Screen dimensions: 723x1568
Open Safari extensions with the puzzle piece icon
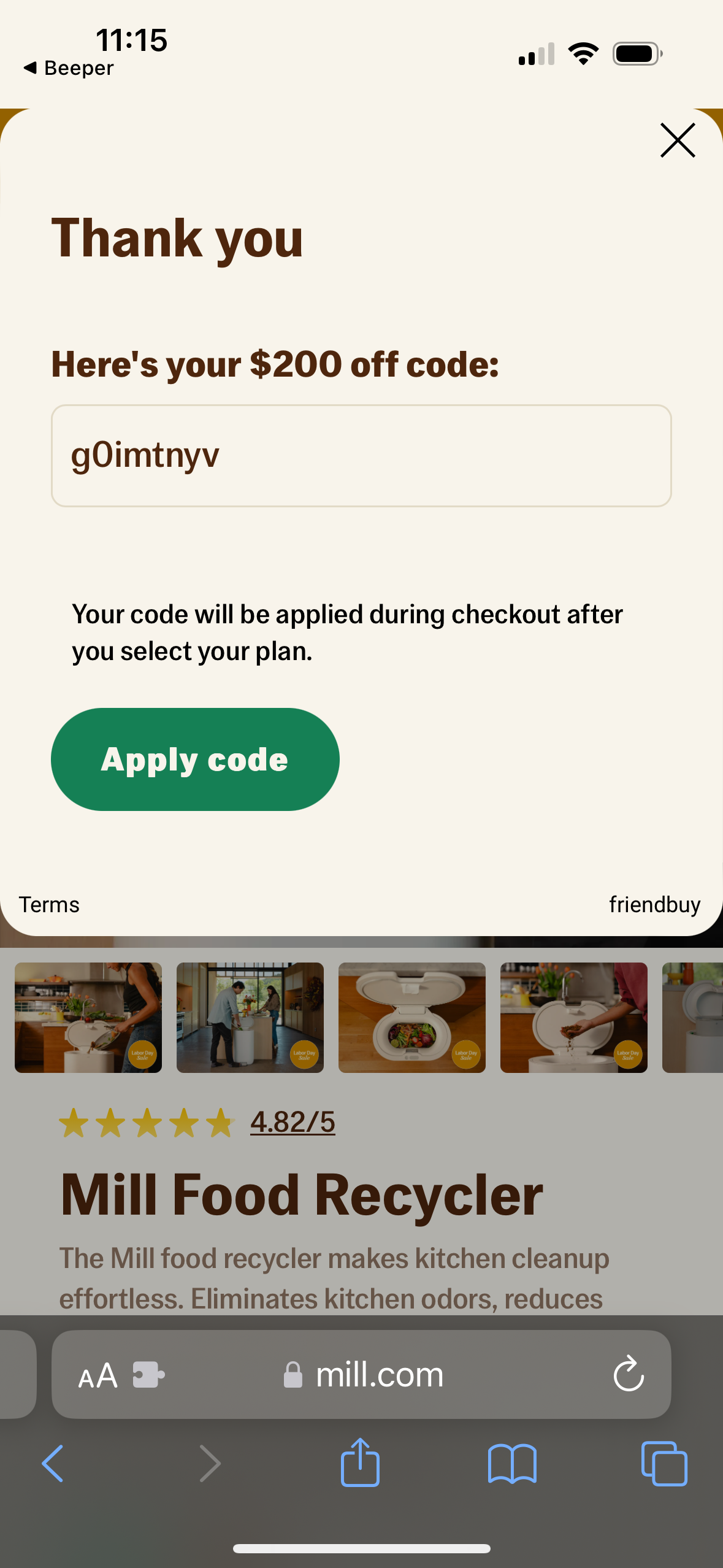point(147,1374)
